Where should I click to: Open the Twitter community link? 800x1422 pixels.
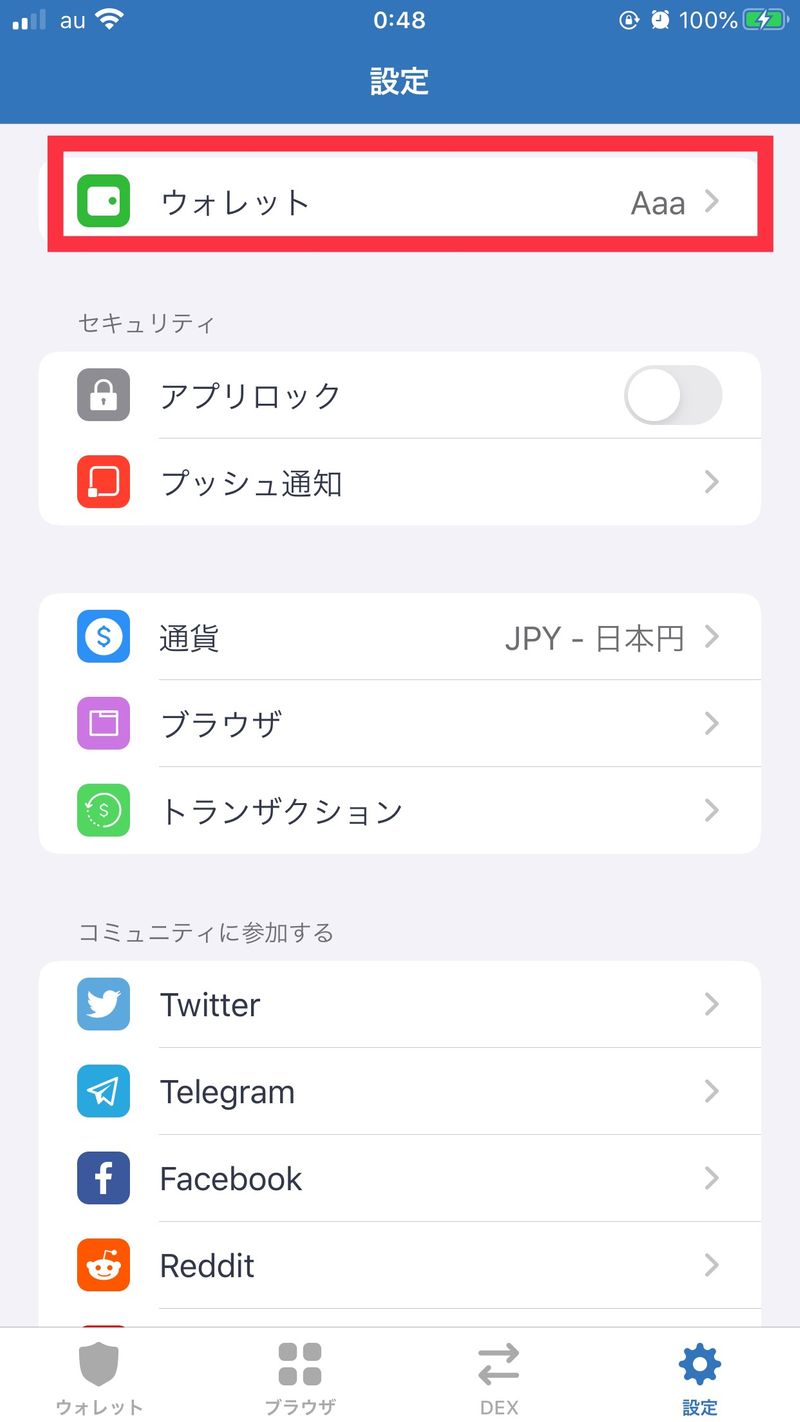point(400,1004)
